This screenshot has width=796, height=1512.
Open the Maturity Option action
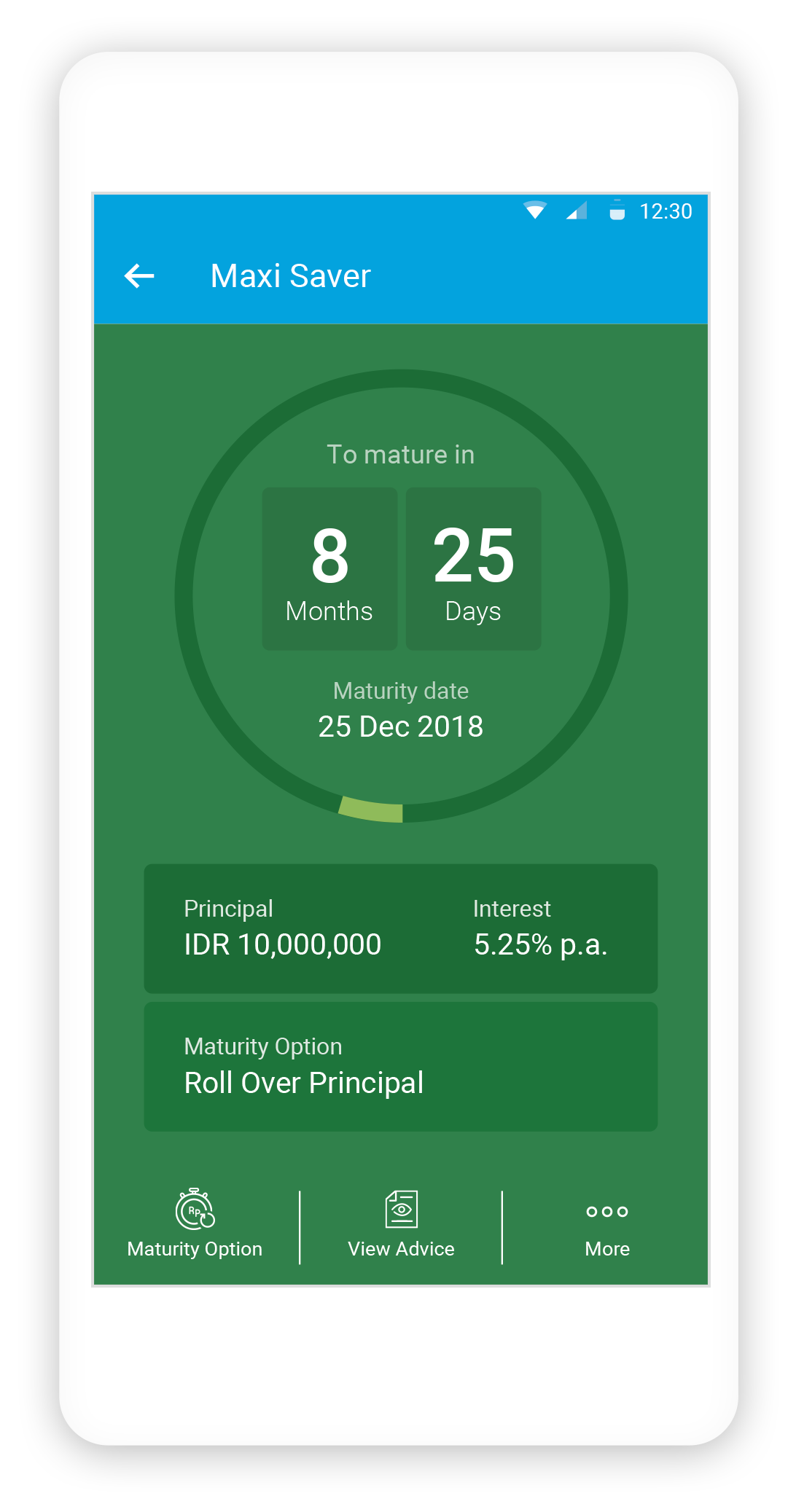(195, 1224)
